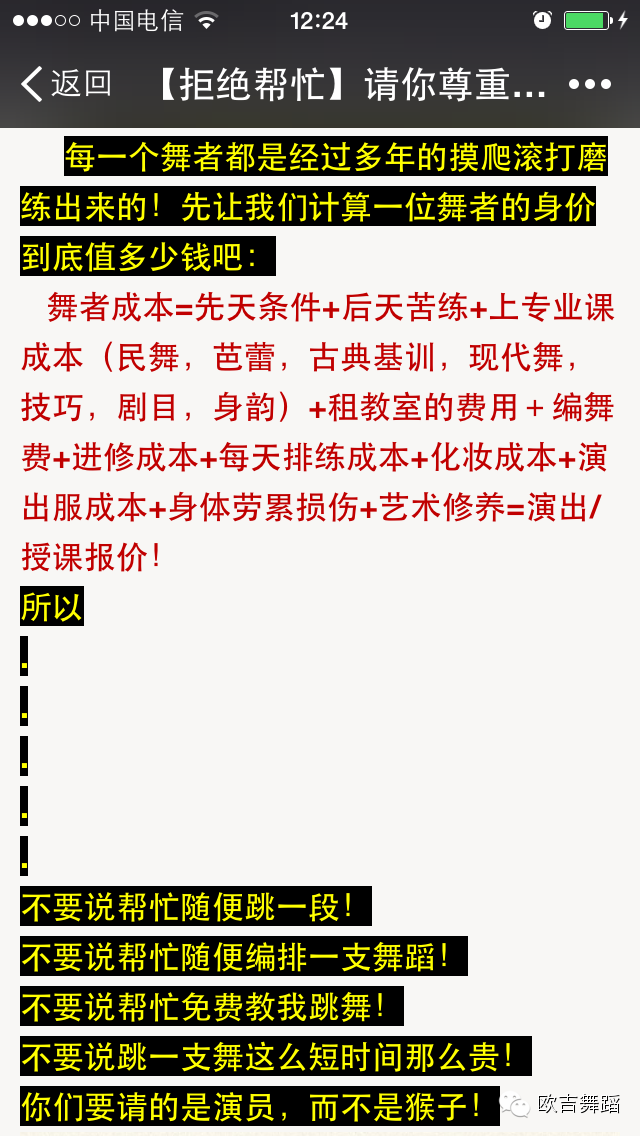Image resolution: width=640 pixels, height=1136 pixels.
Task: Open the three-dot more options menu
Action: point(589,85)
